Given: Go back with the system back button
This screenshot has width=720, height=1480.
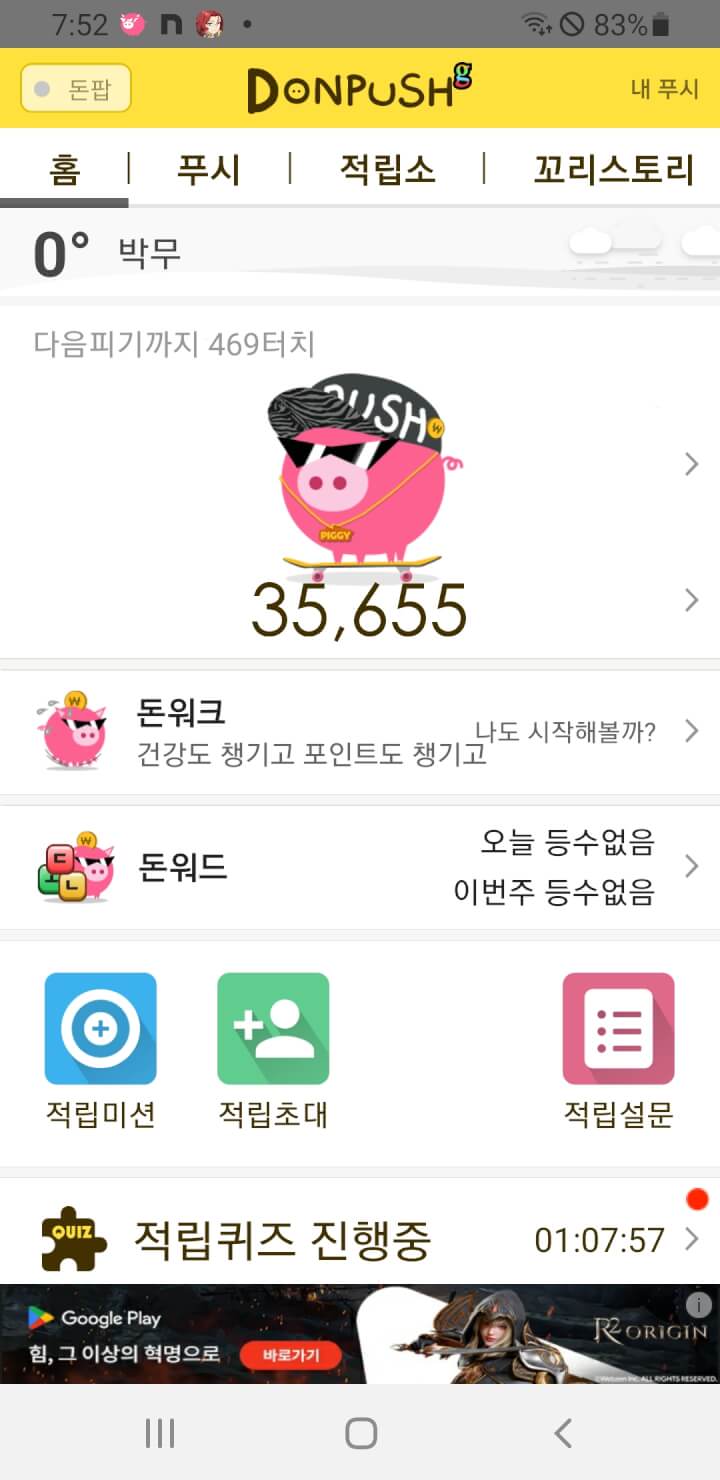Looking at the screenshot, I should click(x=563, y=1433).
